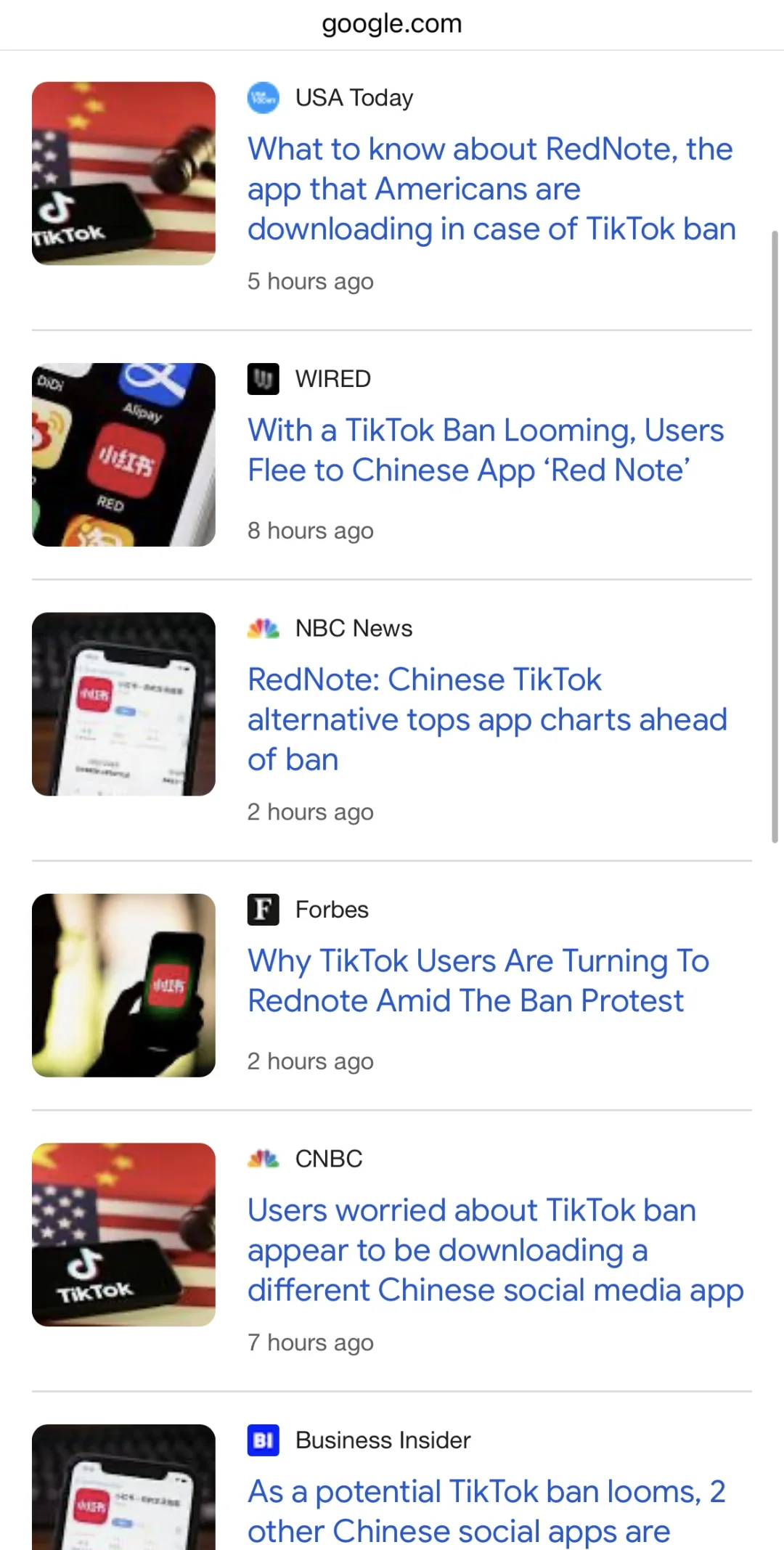Viewport: 784px width, 1550px height.
Task: Tap the CNBC article thumbnail image
Action: (x=123, y=1235)
